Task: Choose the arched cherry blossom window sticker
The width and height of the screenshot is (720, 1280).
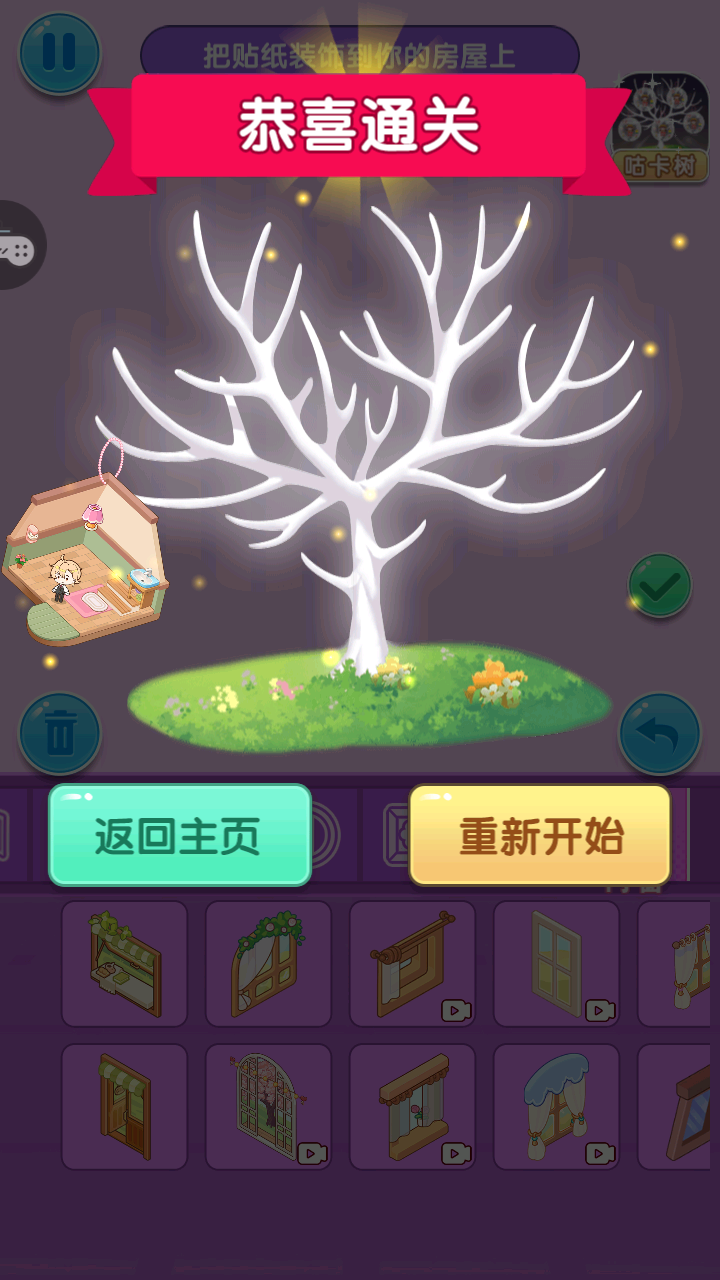Action: (268, 1106)
